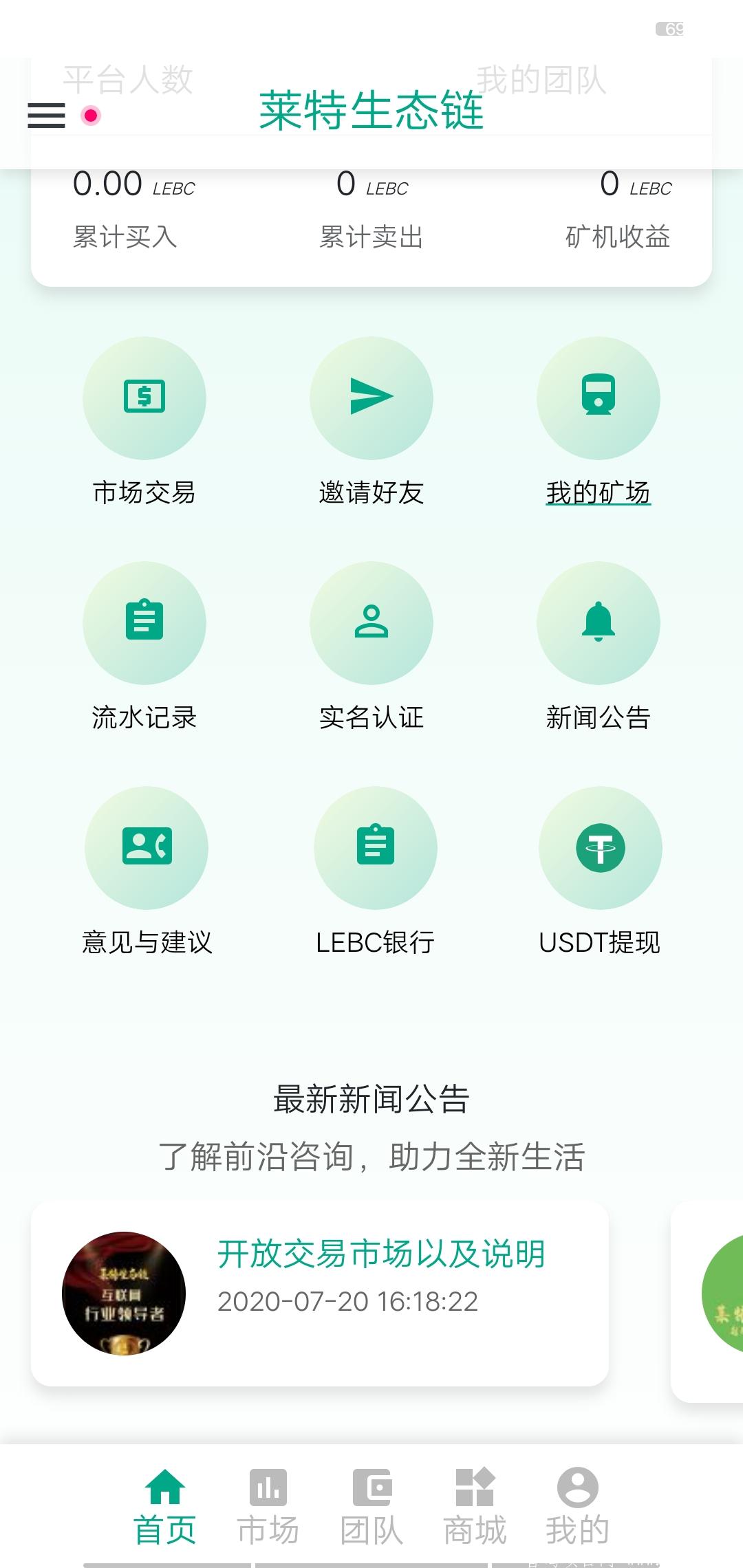Withdraw via USDT提现 icon
743x1568 pixels.
coord(600,848)
